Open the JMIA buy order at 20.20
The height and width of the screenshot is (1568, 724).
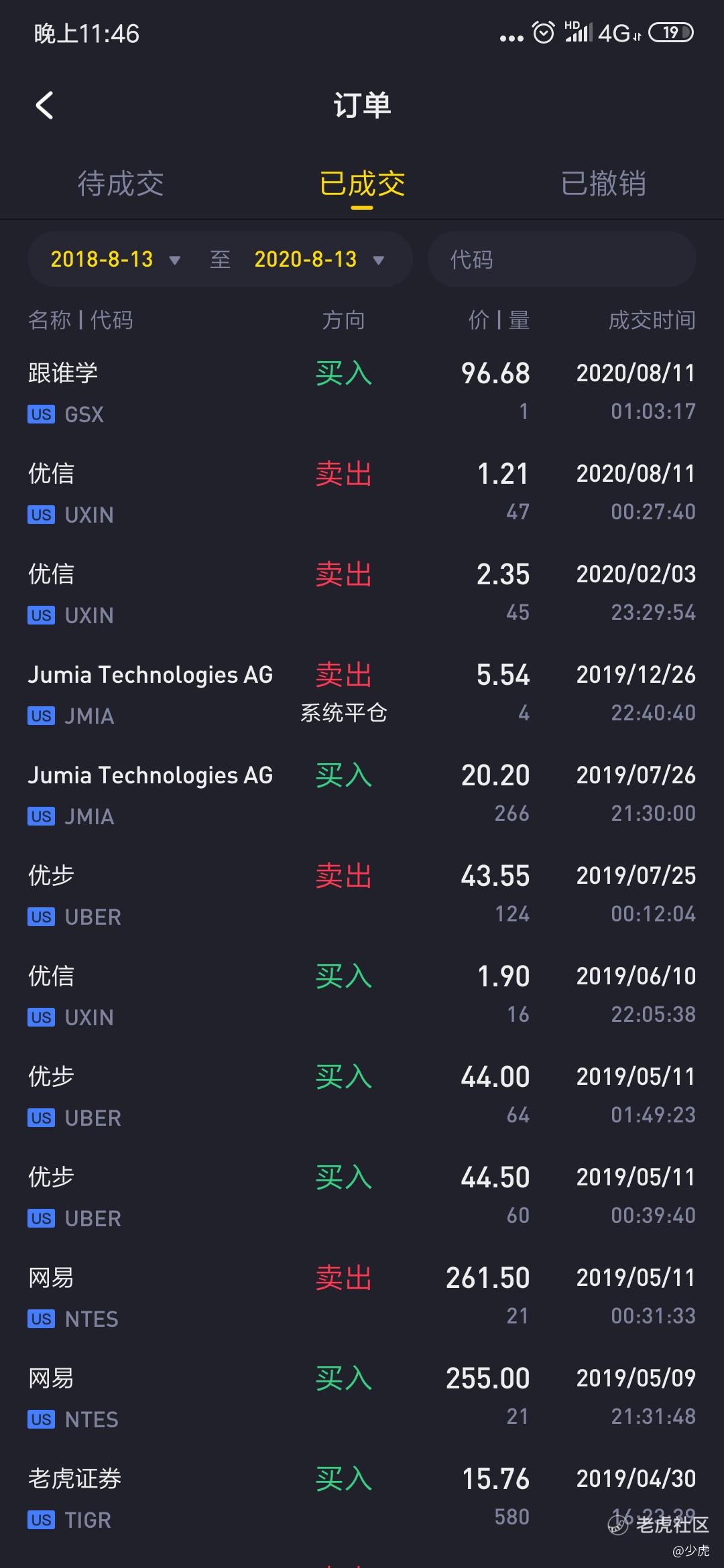pos(362,794)
